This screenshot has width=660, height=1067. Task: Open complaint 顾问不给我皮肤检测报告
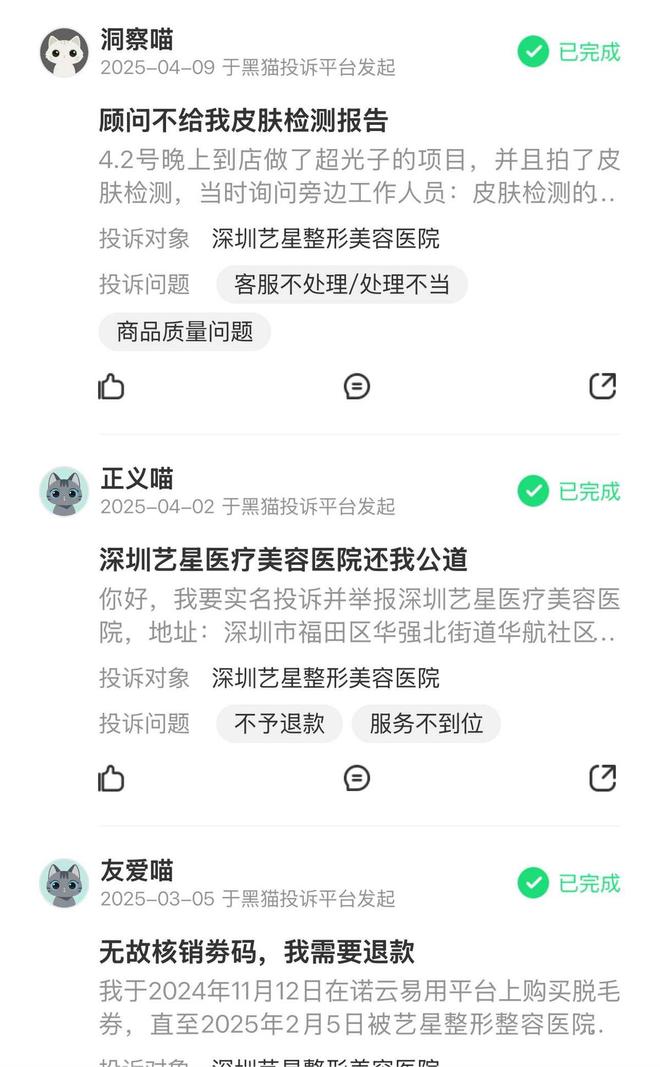point(244,121)
